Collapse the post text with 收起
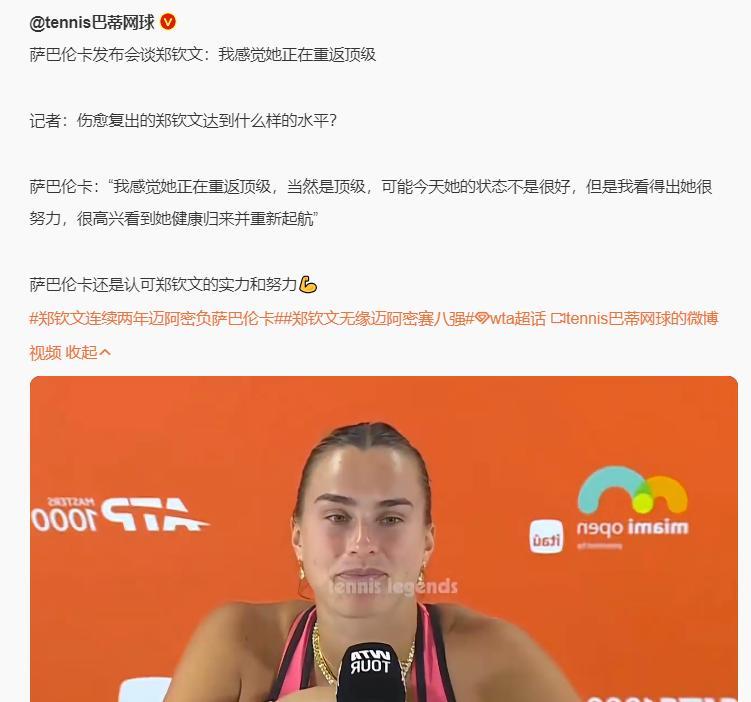Image resolution: width=751 pixels, height=702 pixels. [x=88, y=351]
